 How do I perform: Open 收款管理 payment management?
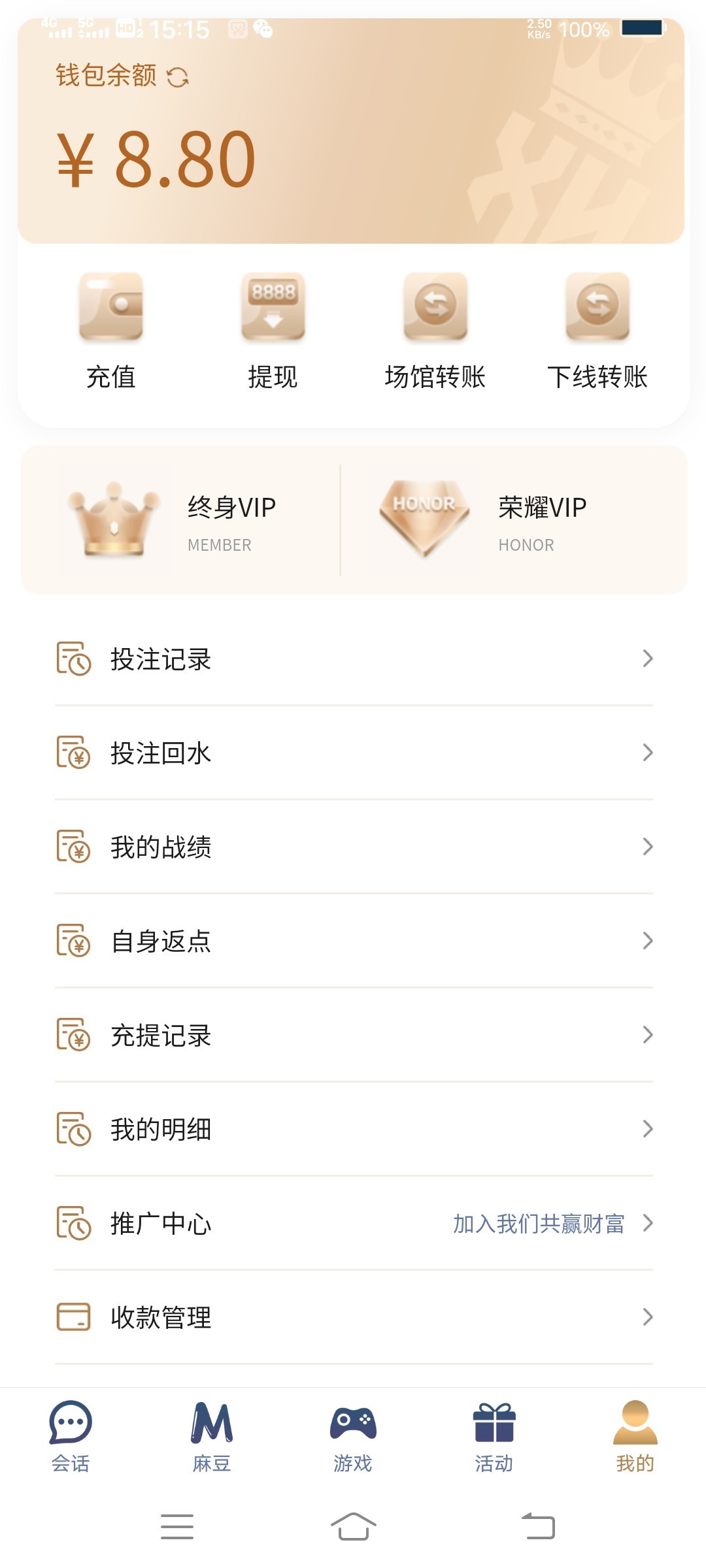[x=353, y=1317]
